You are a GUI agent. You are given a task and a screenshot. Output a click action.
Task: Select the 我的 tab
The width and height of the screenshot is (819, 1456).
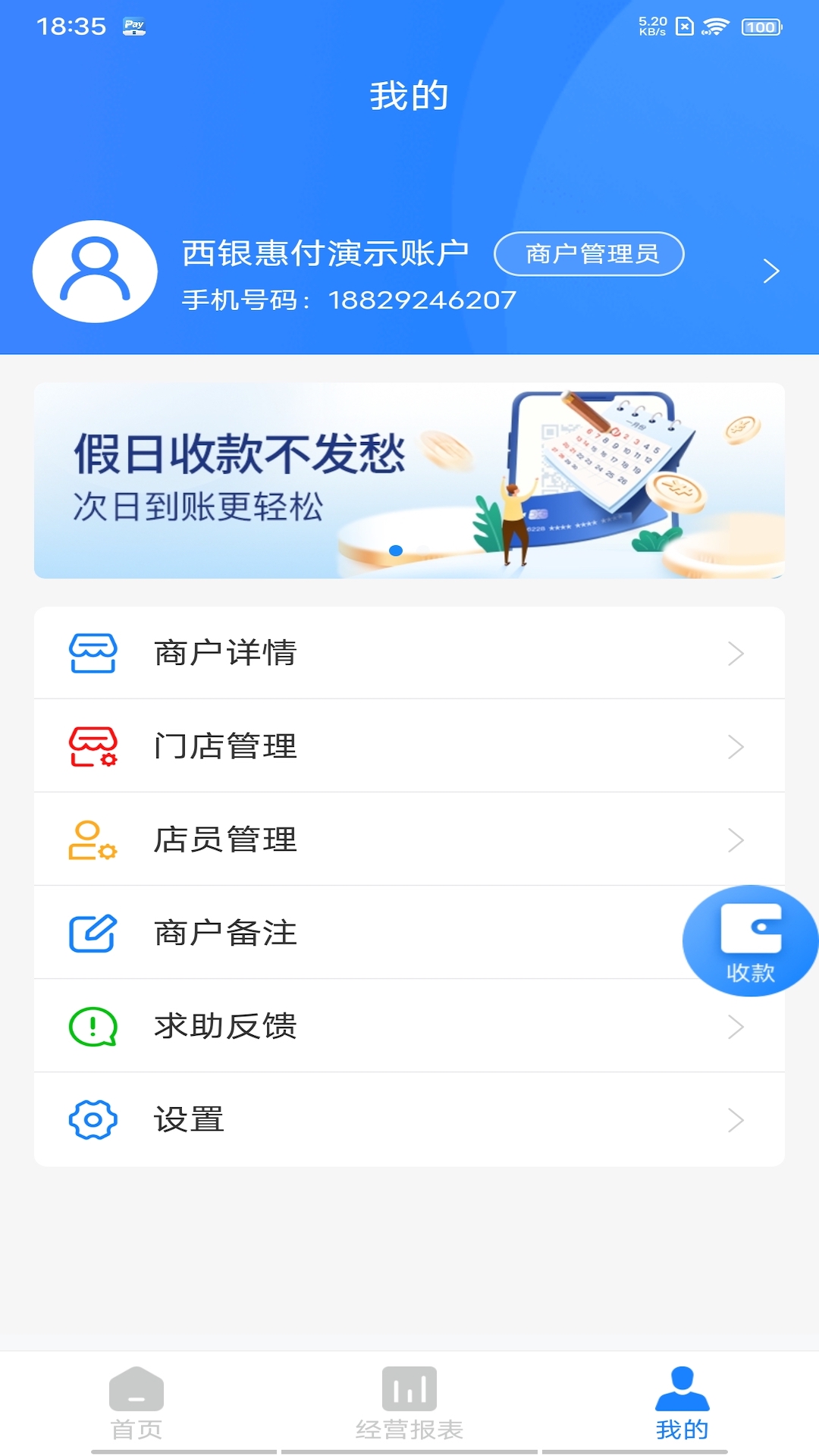point(682,1404)
